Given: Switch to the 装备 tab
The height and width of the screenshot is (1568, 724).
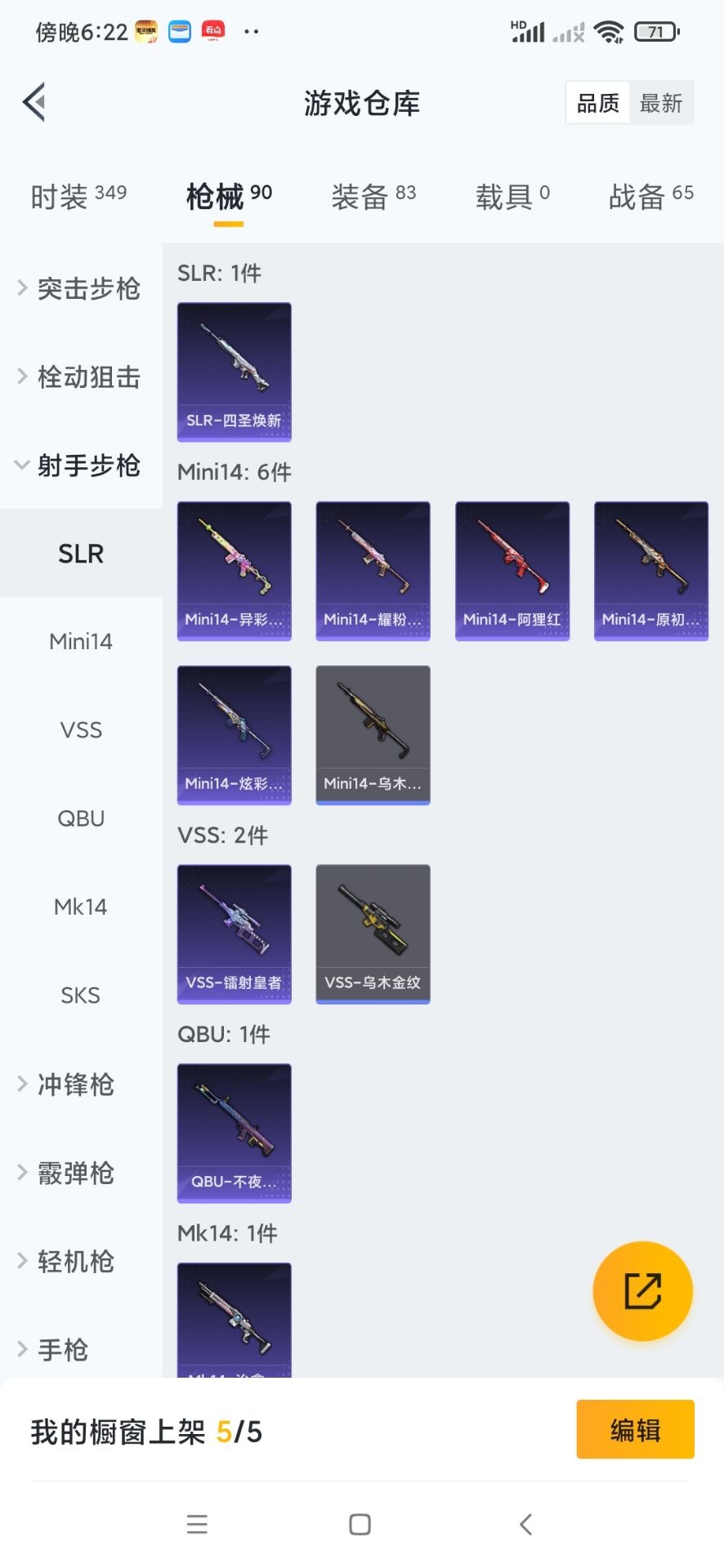Looking at the screenshot, I should click(x=373, y=196).
